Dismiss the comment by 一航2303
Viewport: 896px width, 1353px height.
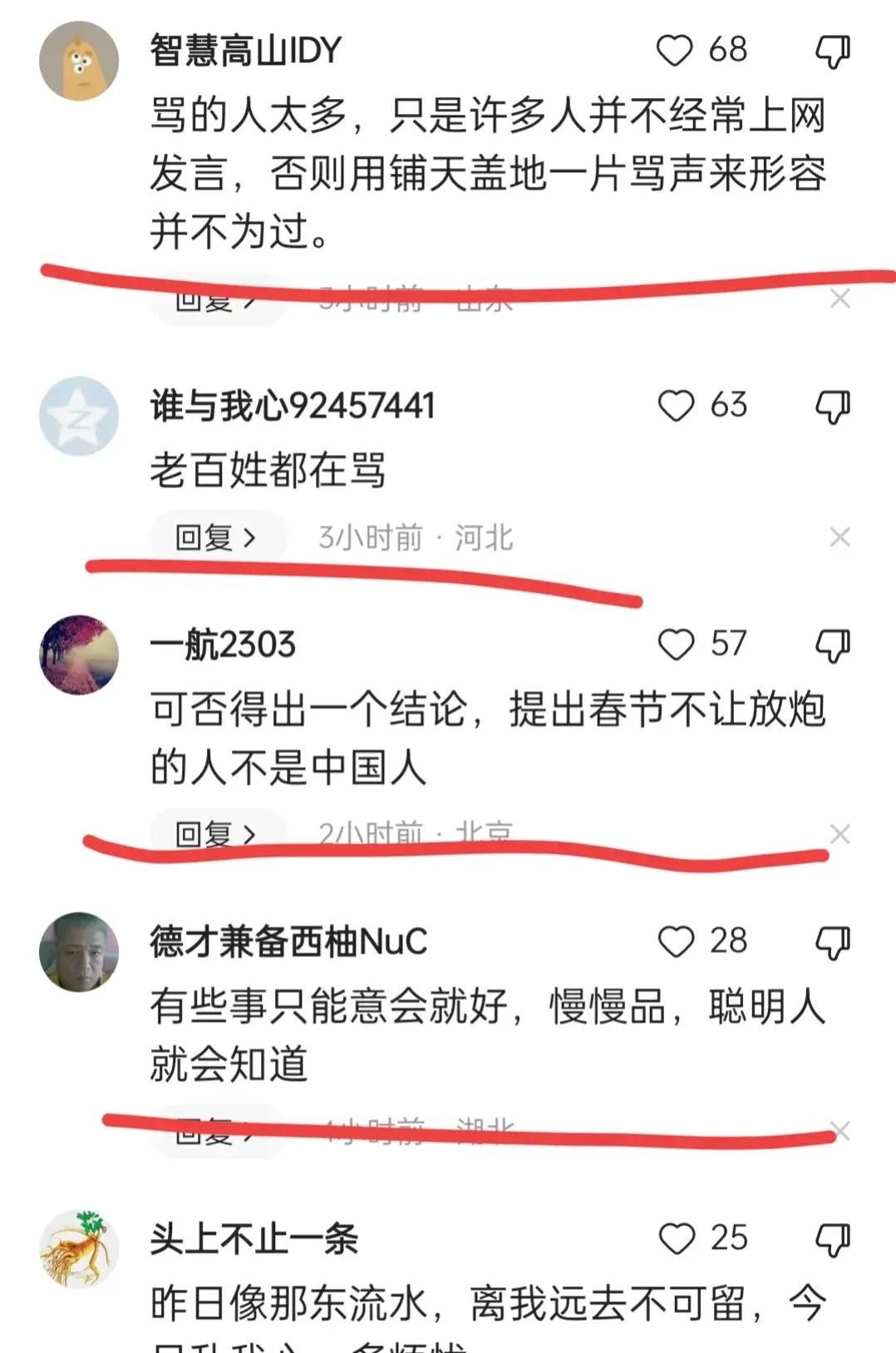839,834
